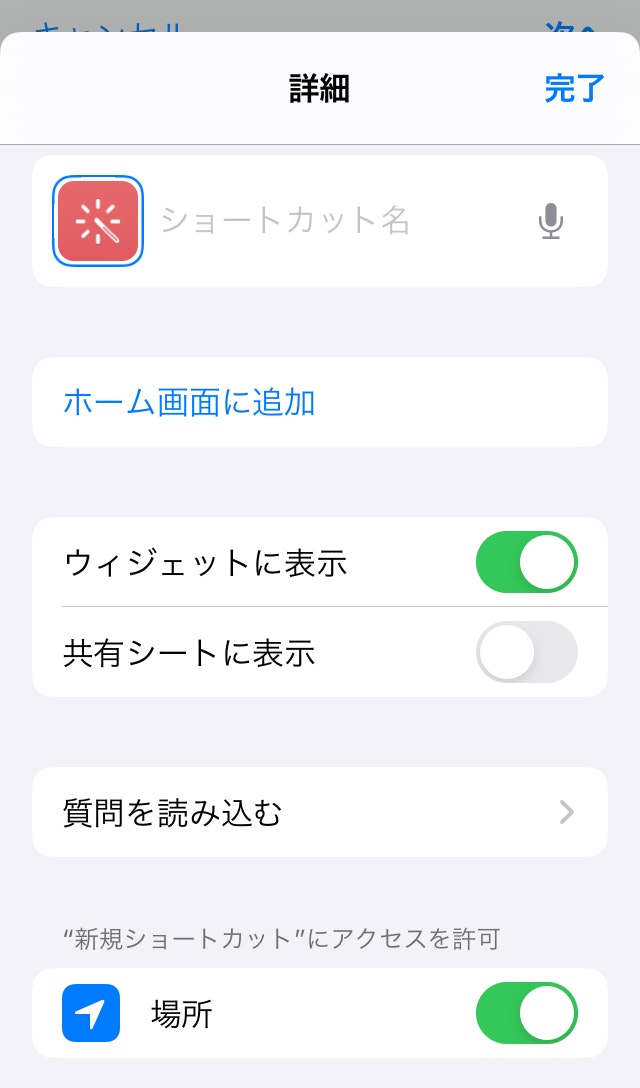Screen dimensions: 640x1088
Task: Tap 完了 to finish editing details
Action: click(x=574, y=88)
